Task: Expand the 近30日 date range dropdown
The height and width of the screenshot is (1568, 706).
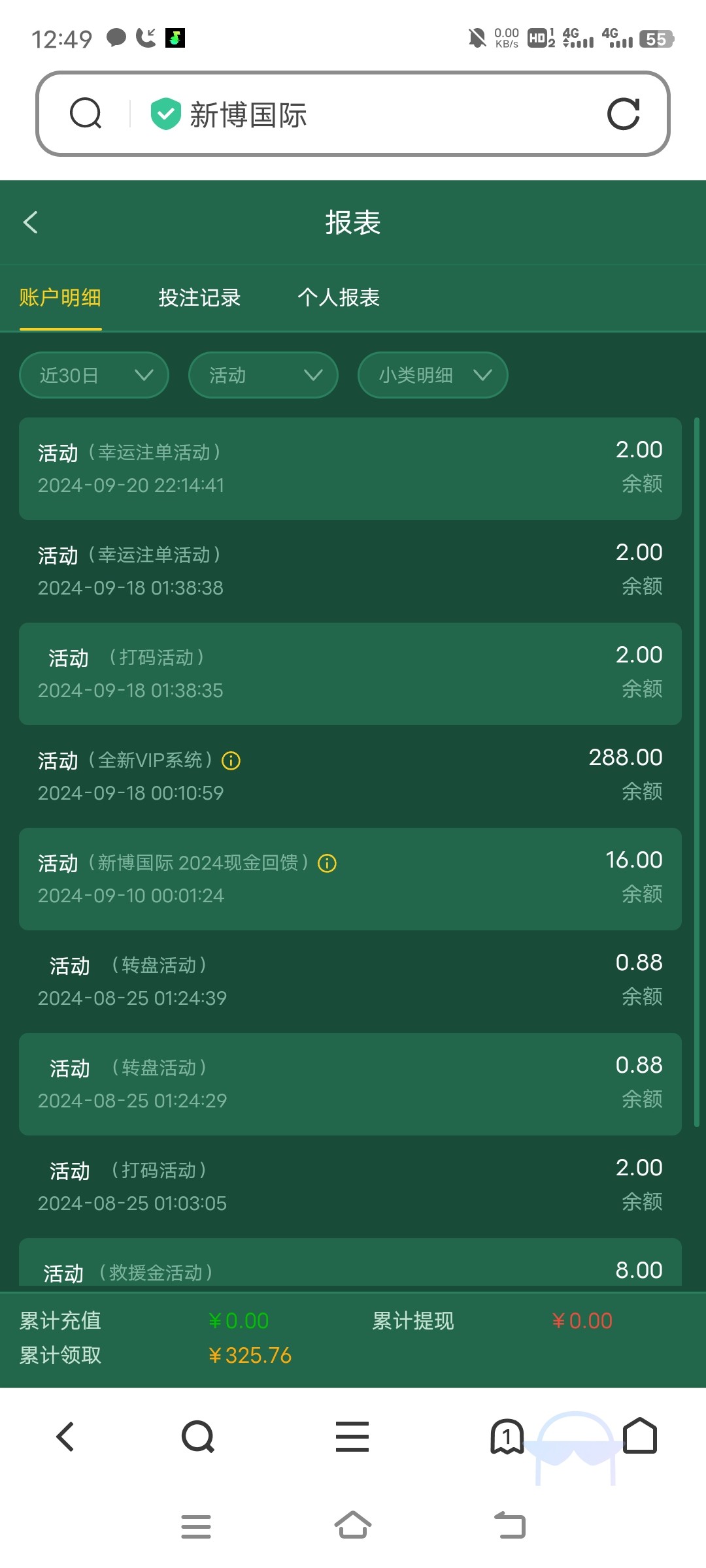Action: (94, 375)
